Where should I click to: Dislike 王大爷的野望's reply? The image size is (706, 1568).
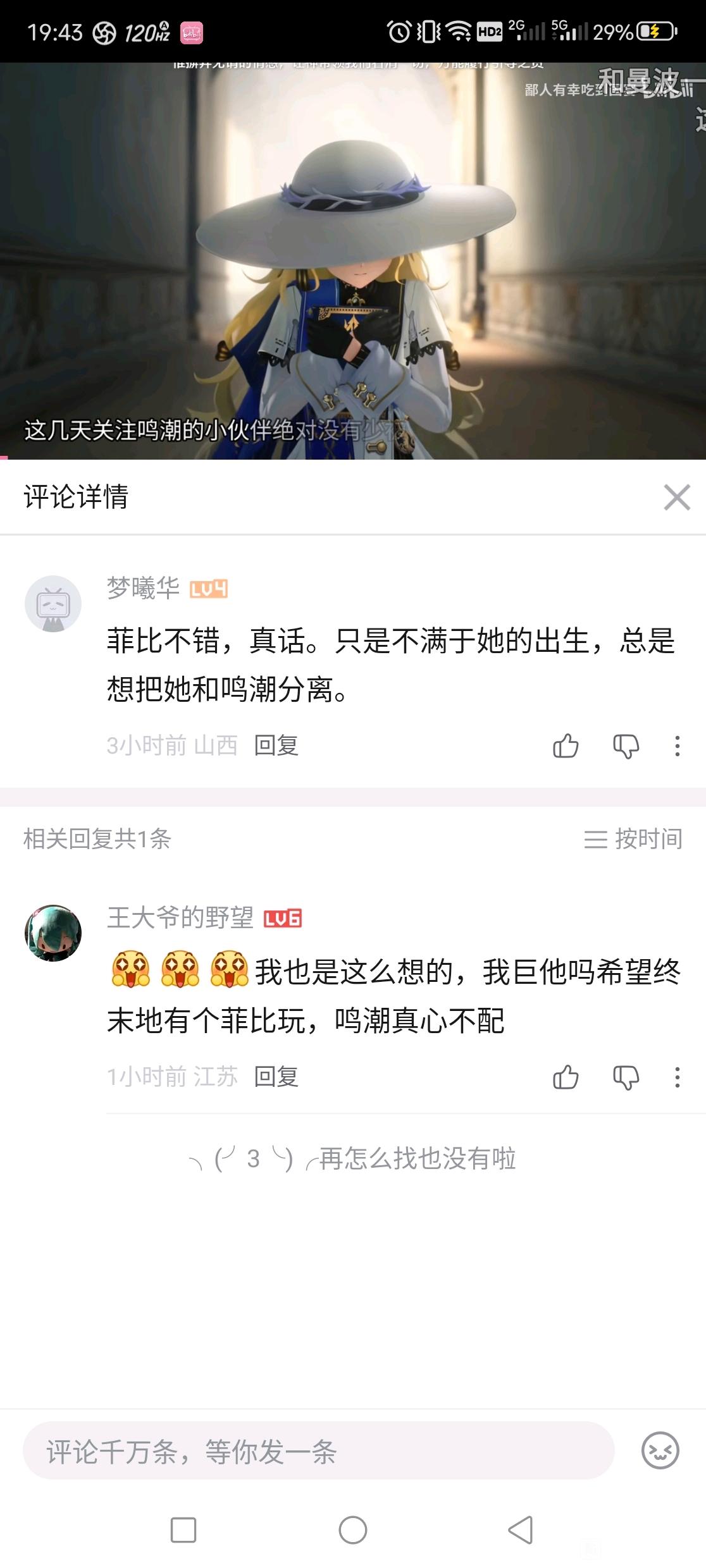[x=626, y=1077]
